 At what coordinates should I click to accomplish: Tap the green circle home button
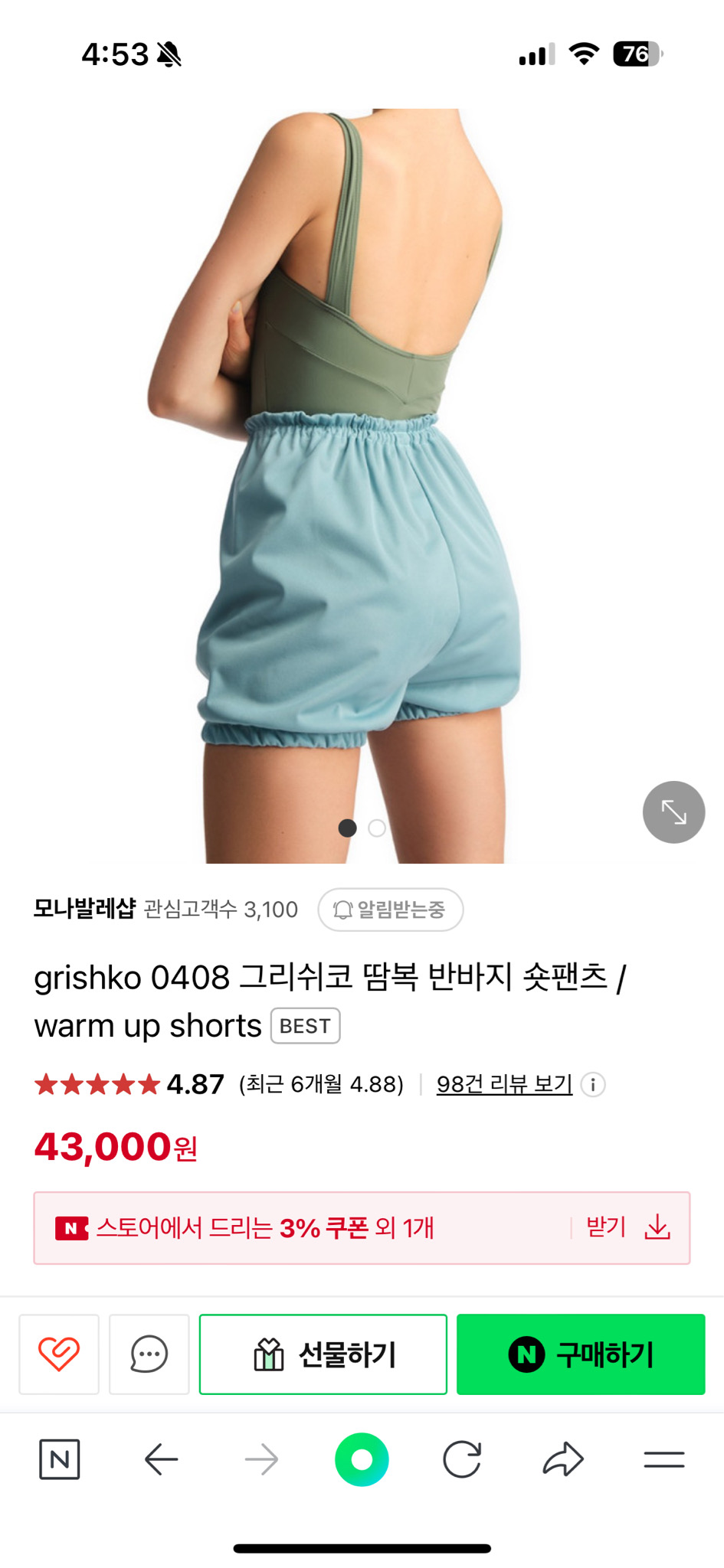click(x=362, y=1458)
